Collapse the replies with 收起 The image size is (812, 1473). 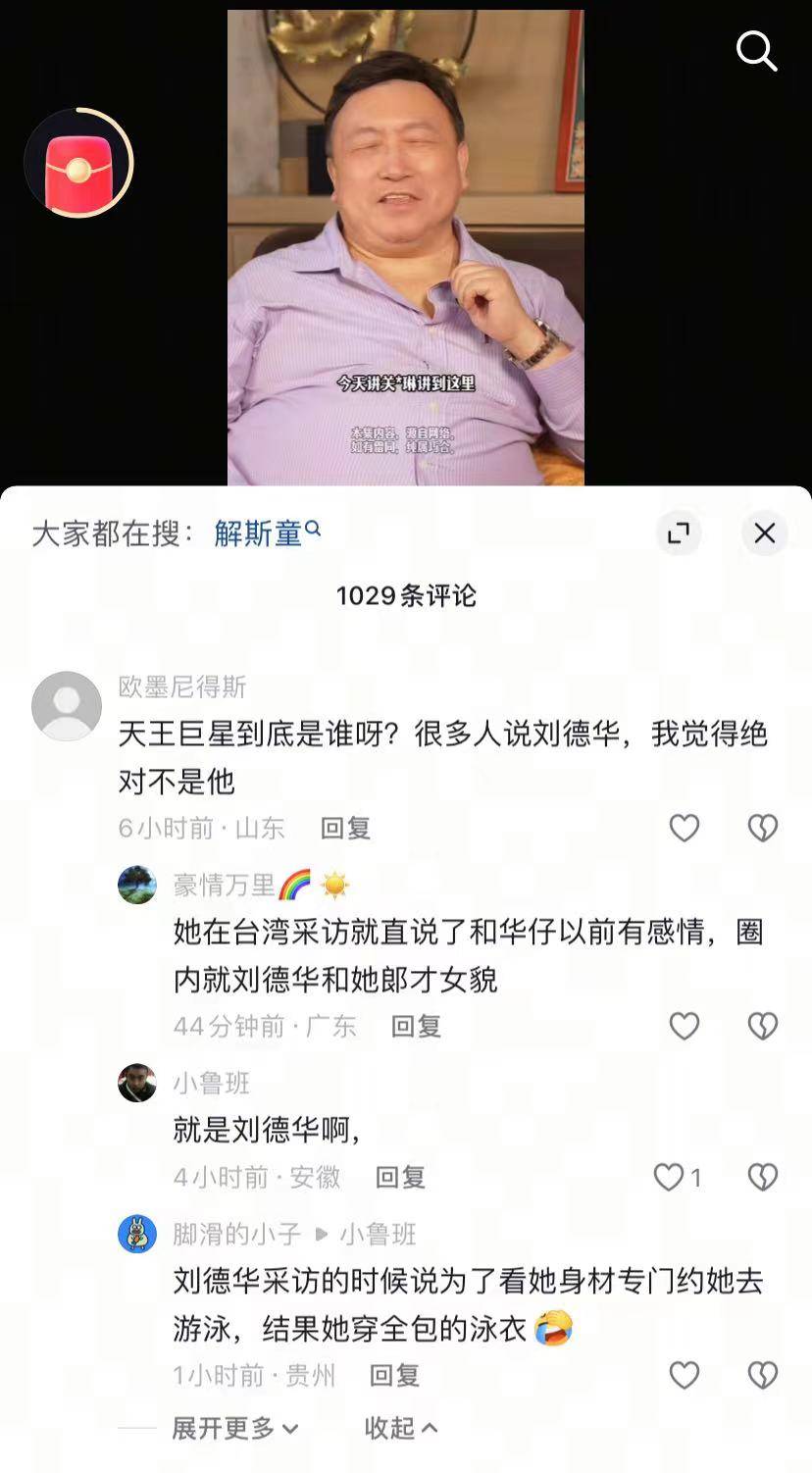tap(400, 1429)
